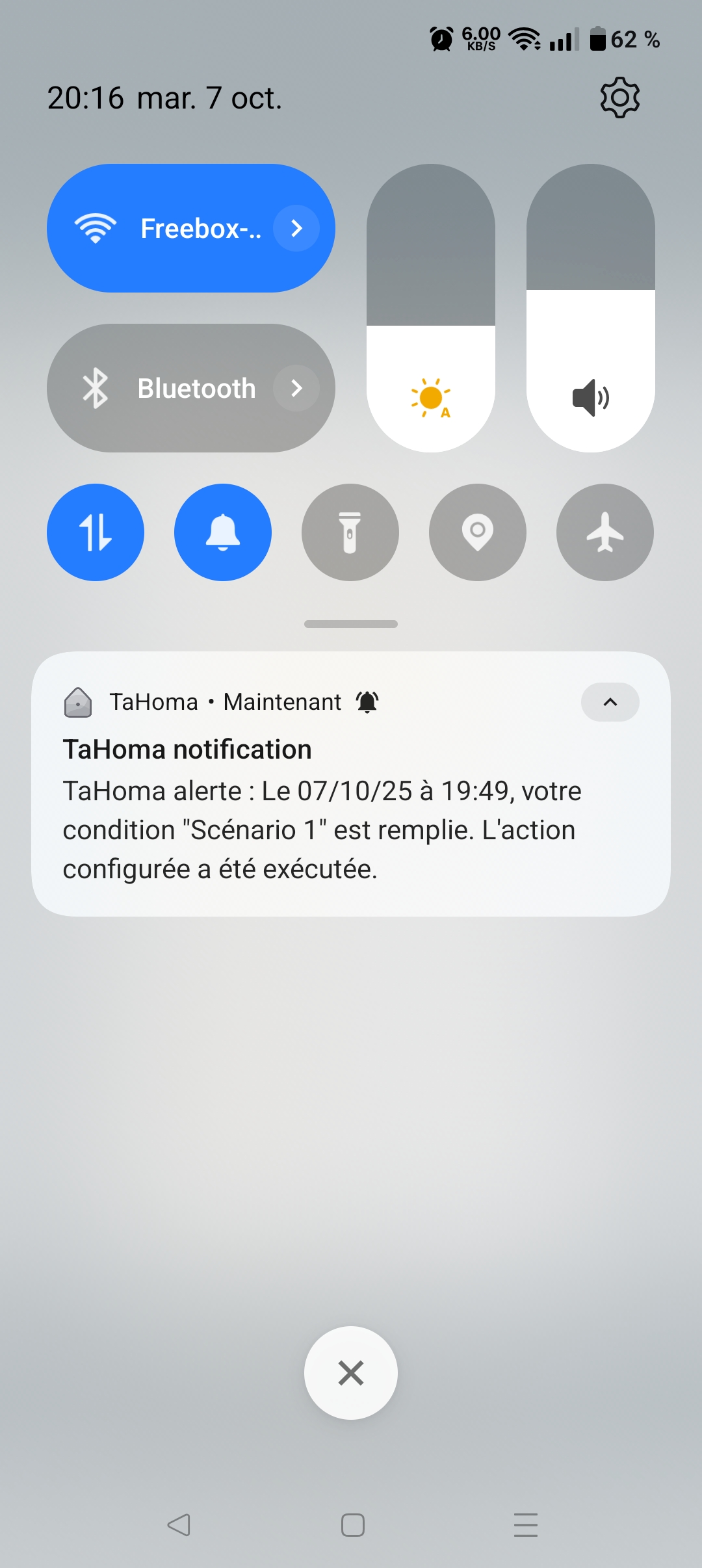Viewport: 702px width, 1568px height.
Task: Go back with the navigation bar
Action: (179, 1524)
